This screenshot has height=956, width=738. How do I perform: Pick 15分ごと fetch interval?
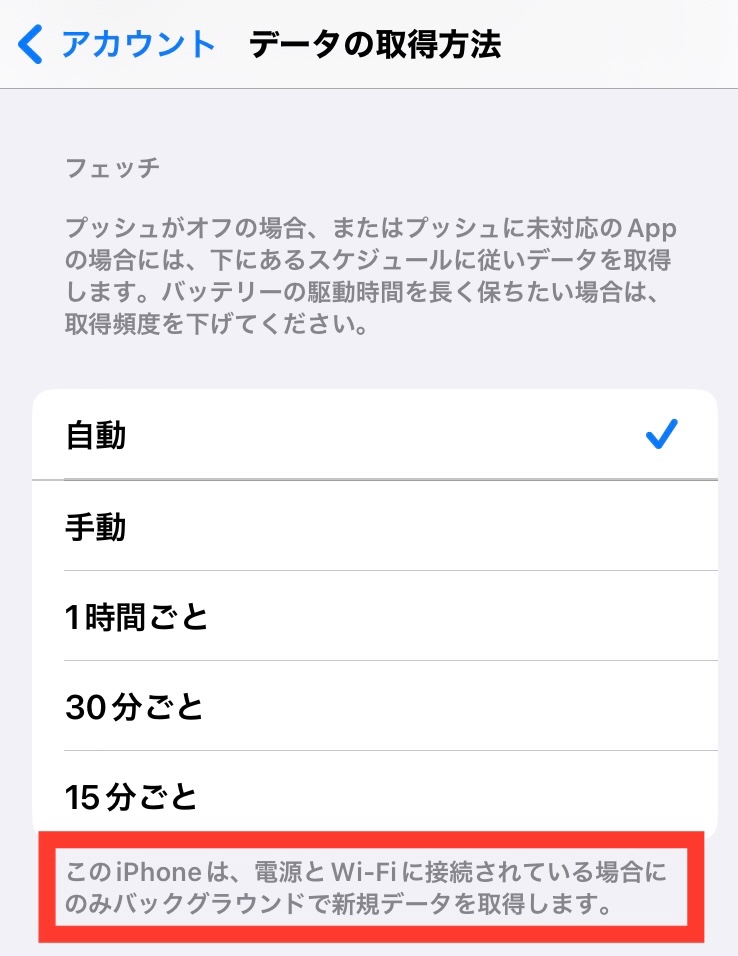(374, 794)
